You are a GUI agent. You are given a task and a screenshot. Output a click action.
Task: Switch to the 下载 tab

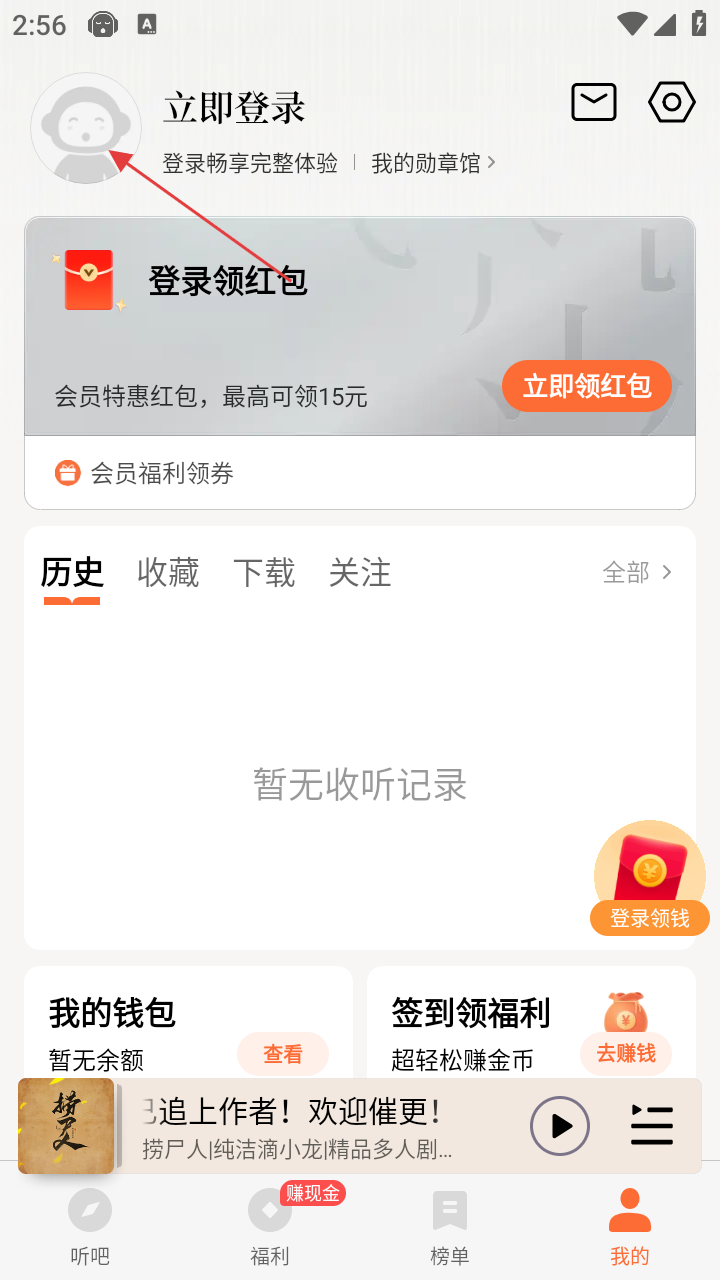pyautogui.click(x=264, y=573)
